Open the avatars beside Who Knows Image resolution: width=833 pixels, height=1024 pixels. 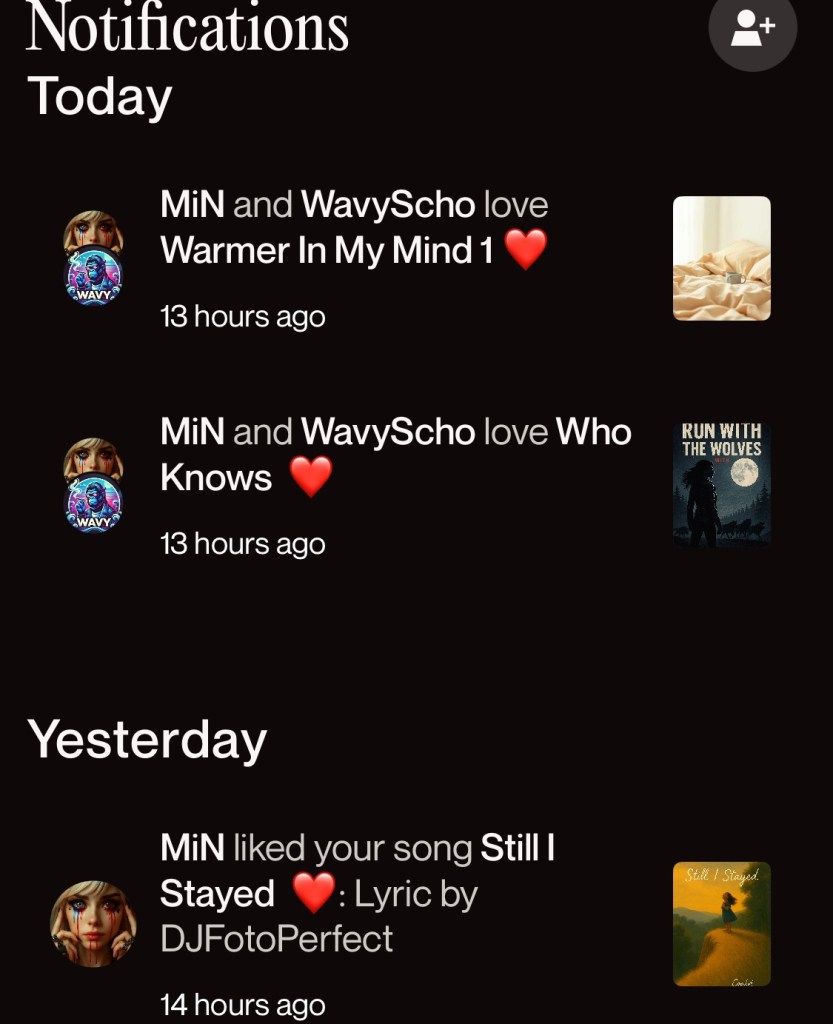pyautogui.click(x=93, y=485)
